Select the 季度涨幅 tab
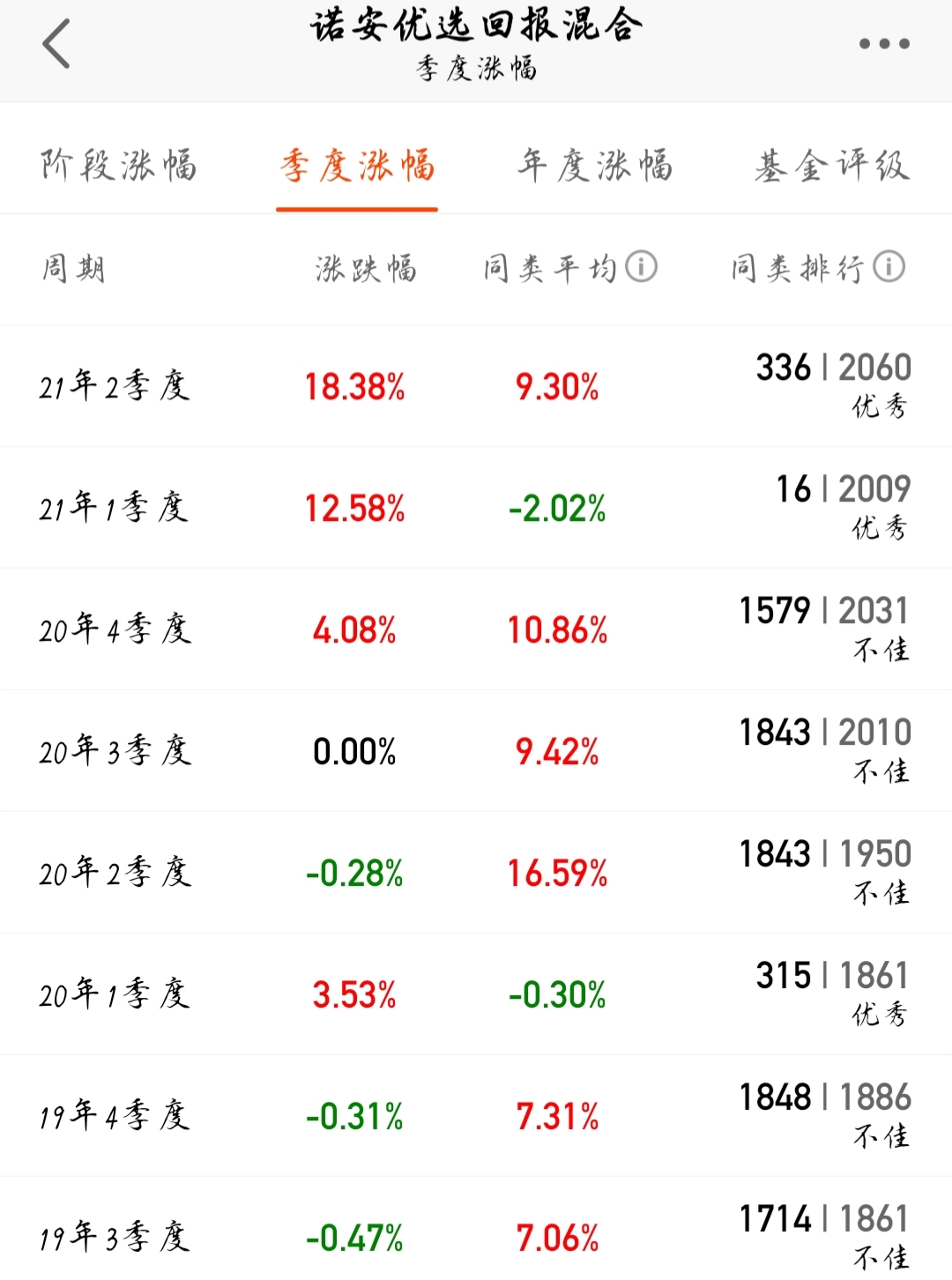 [x=357, y=166]
